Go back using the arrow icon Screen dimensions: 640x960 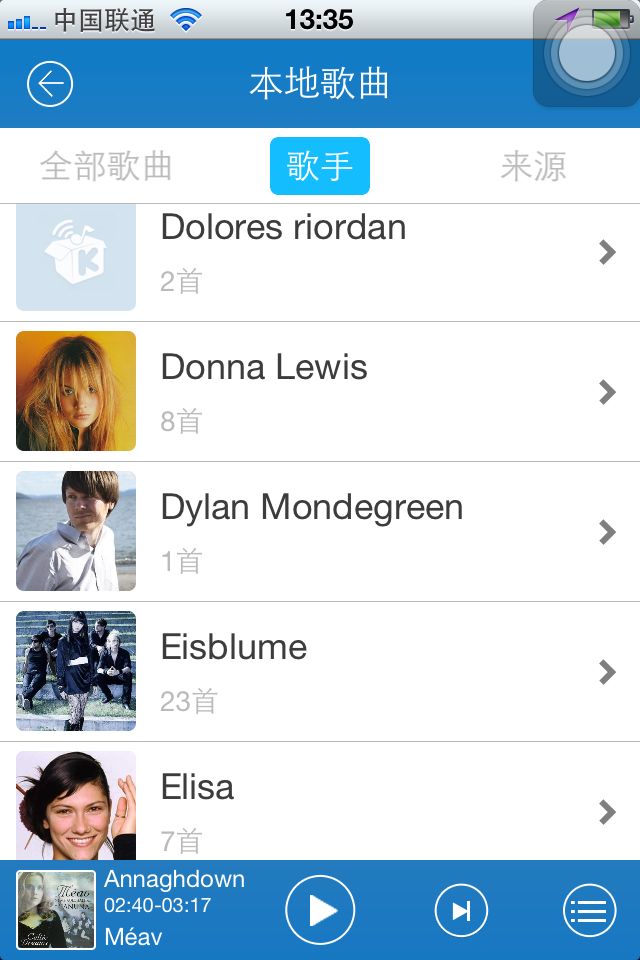(x=50, y=84)
